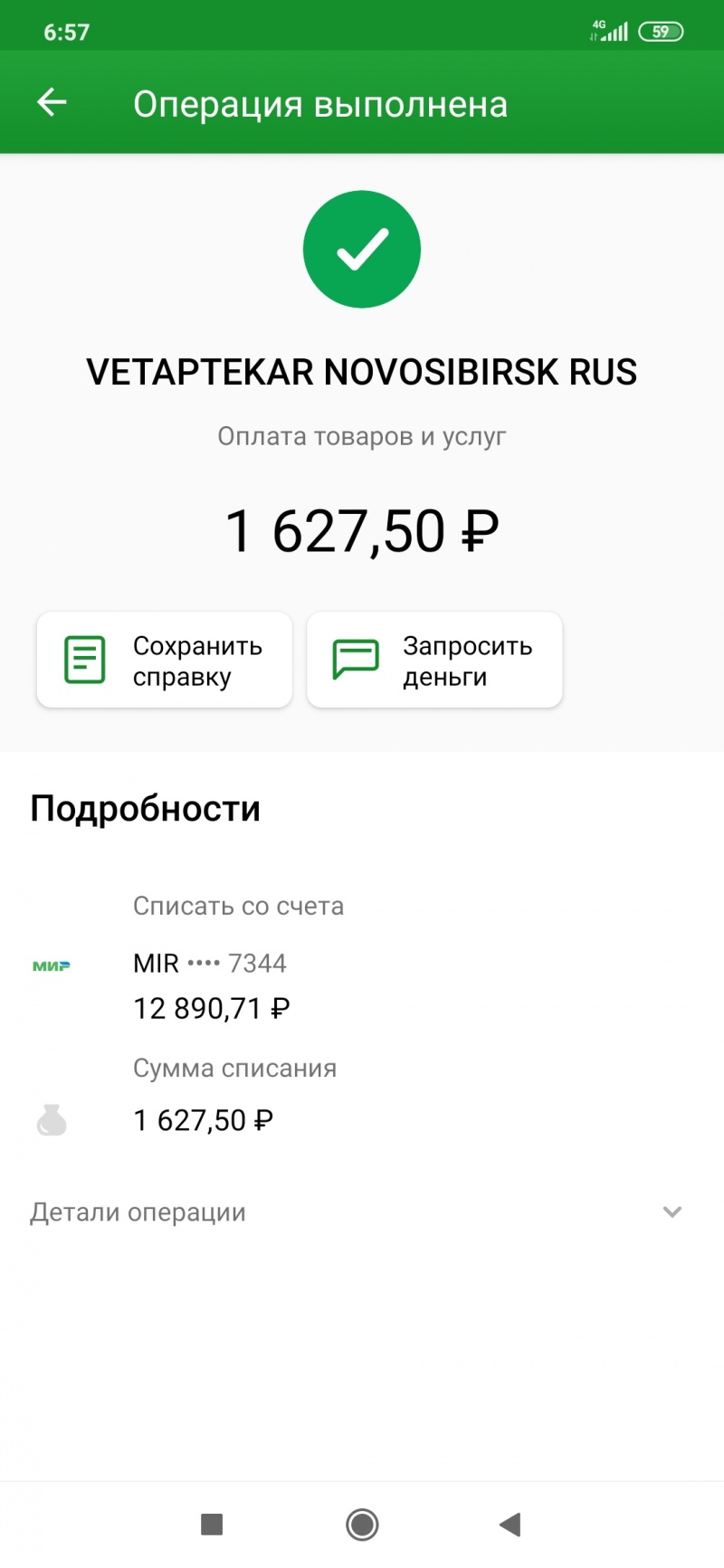Open recent apps via square button

click(x=212, y=1525)
